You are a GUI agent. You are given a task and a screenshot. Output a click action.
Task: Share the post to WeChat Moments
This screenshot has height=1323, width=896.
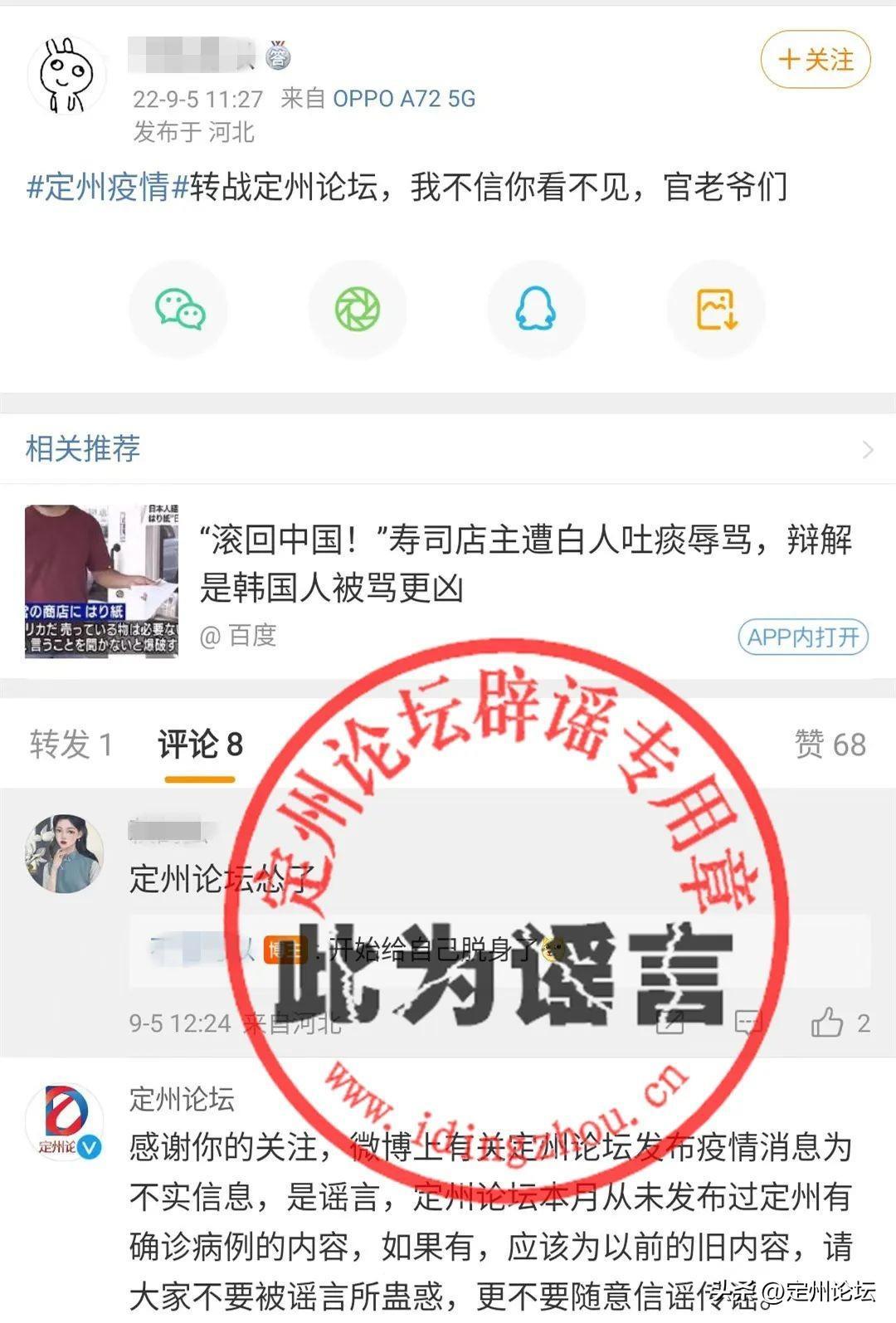click(358, 310)
